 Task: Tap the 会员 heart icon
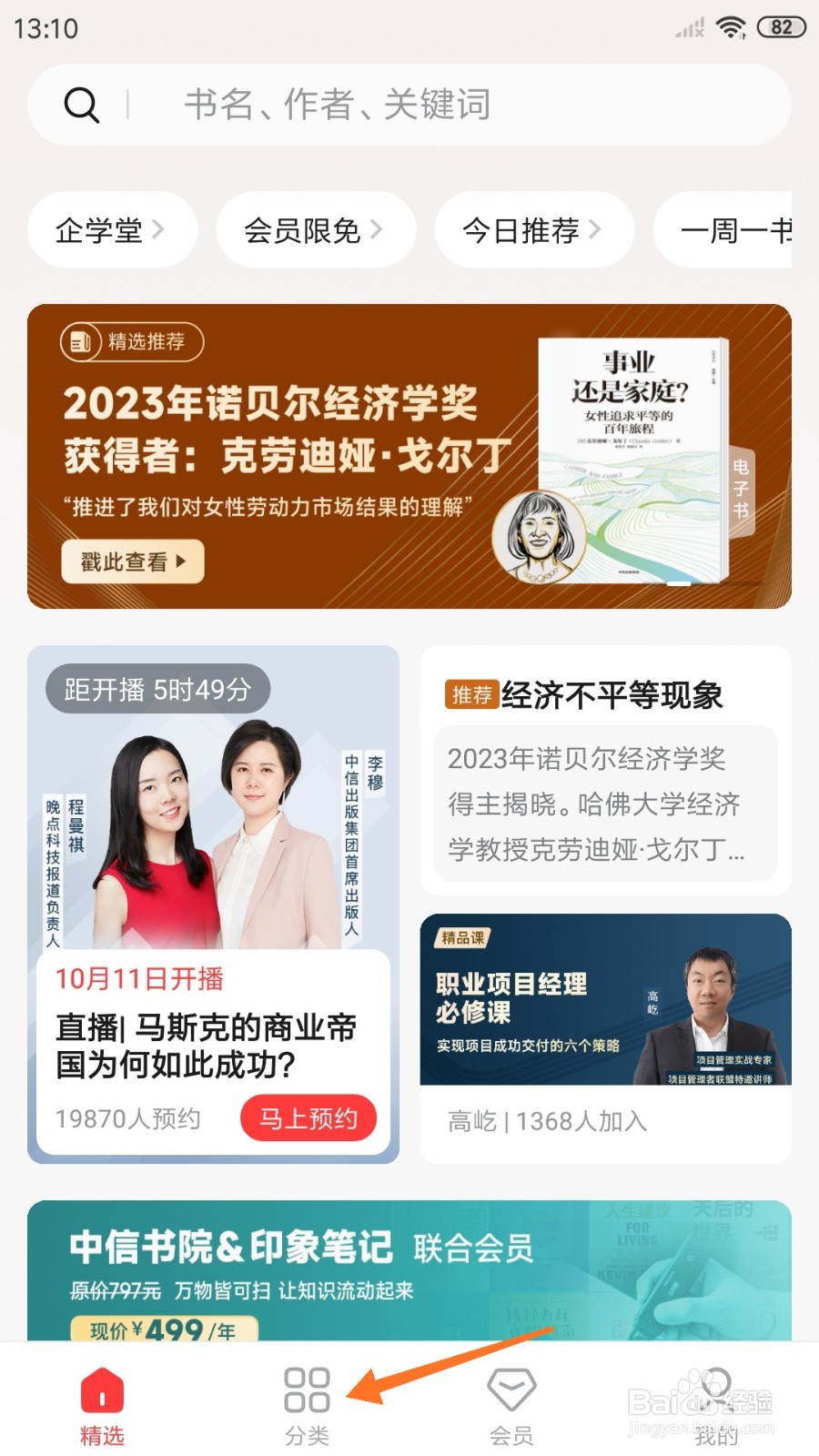tap(511, 1387)
